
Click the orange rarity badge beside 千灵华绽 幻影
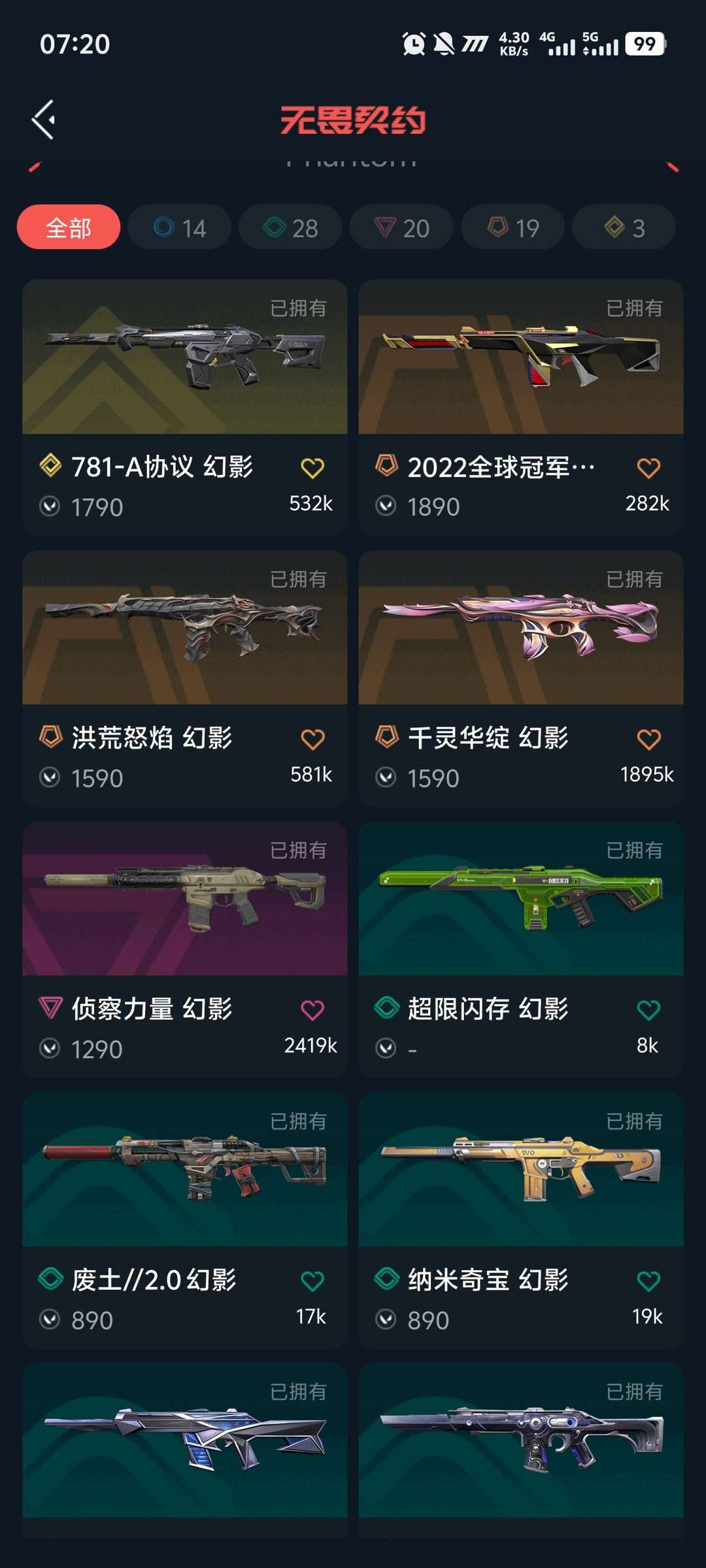(388, 738)
